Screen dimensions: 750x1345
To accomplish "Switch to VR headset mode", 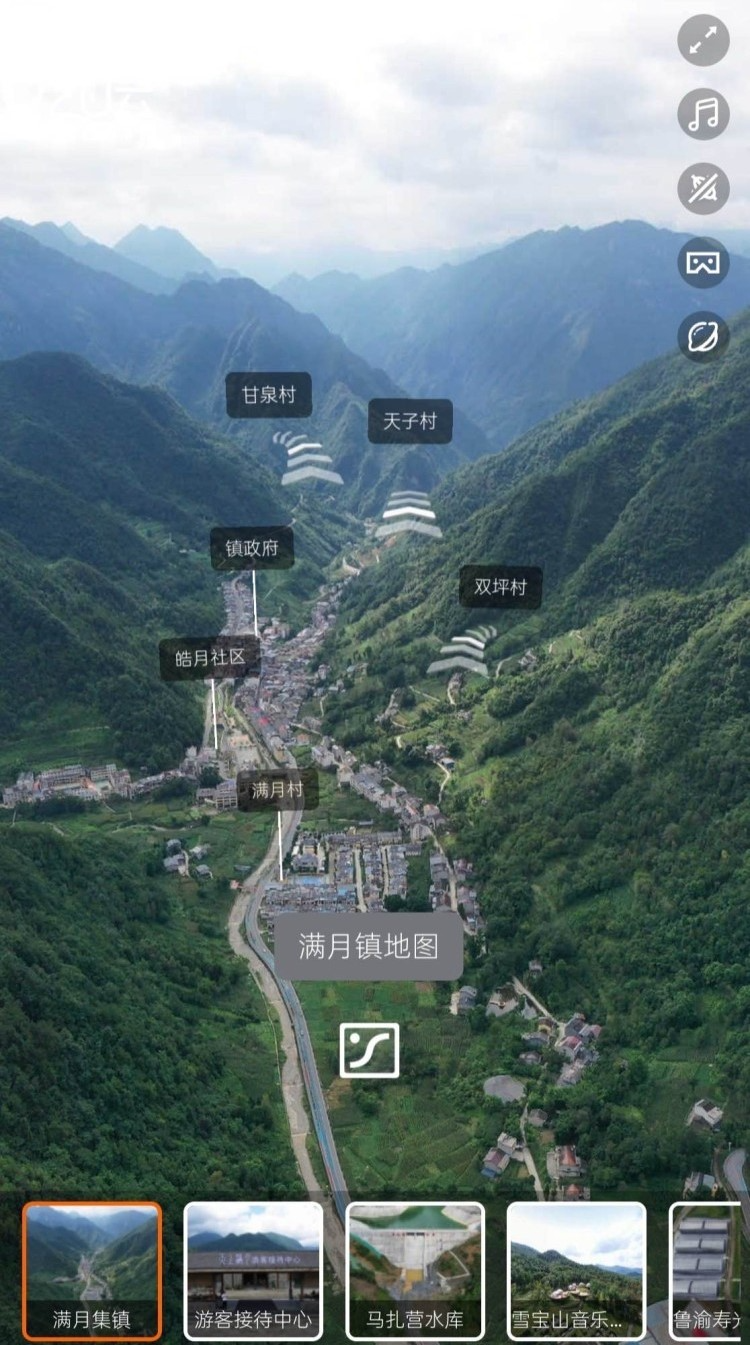I will (x=703, y=262).
